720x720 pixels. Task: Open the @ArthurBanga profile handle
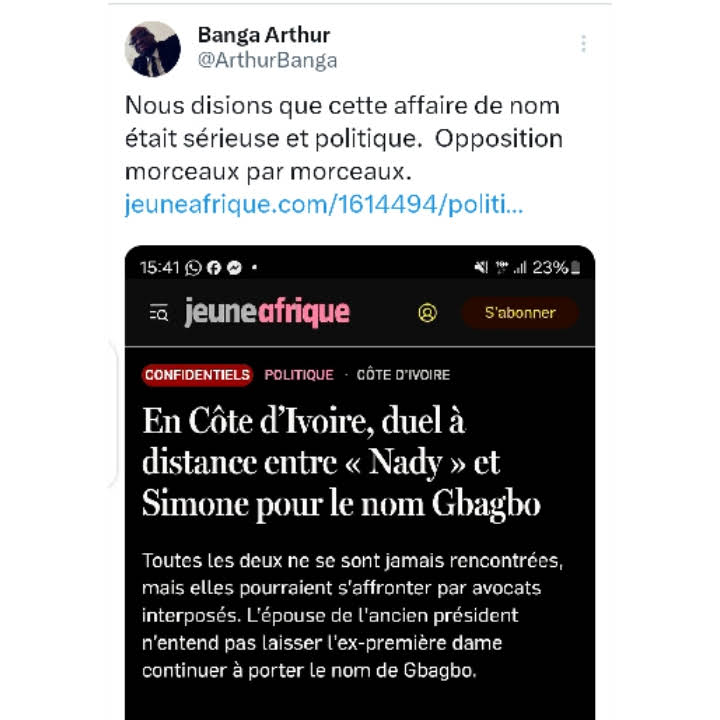click(x=267, y=60)
